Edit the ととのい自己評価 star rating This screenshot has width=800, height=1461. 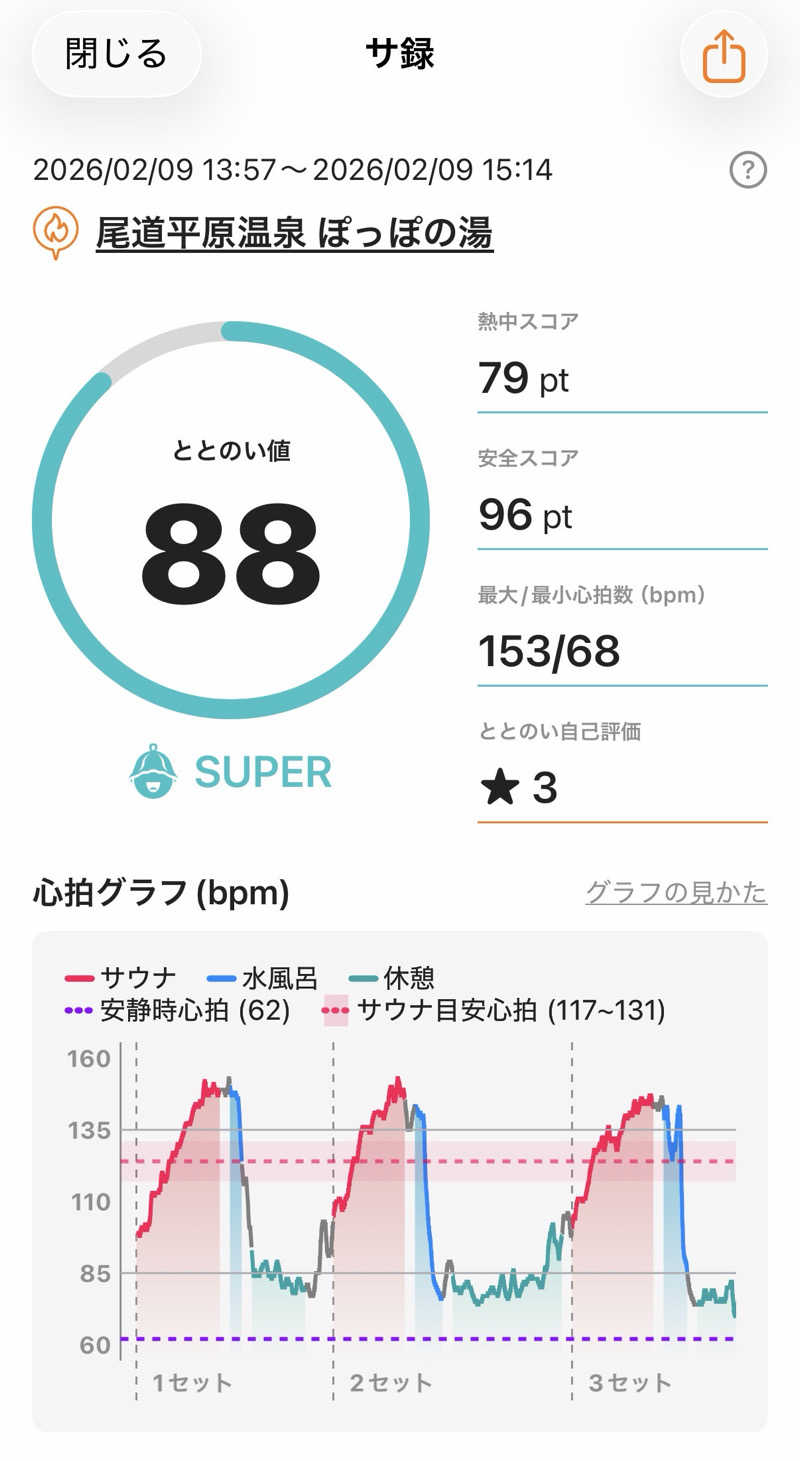[620, 788]
